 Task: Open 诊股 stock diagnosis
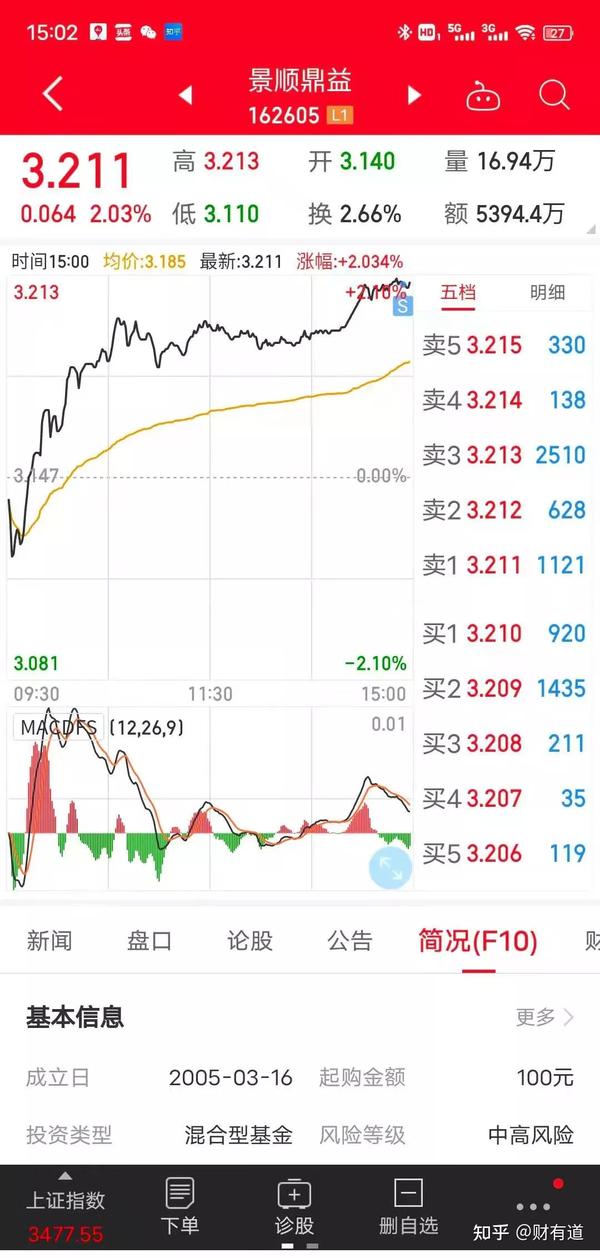coord(294,1206)
